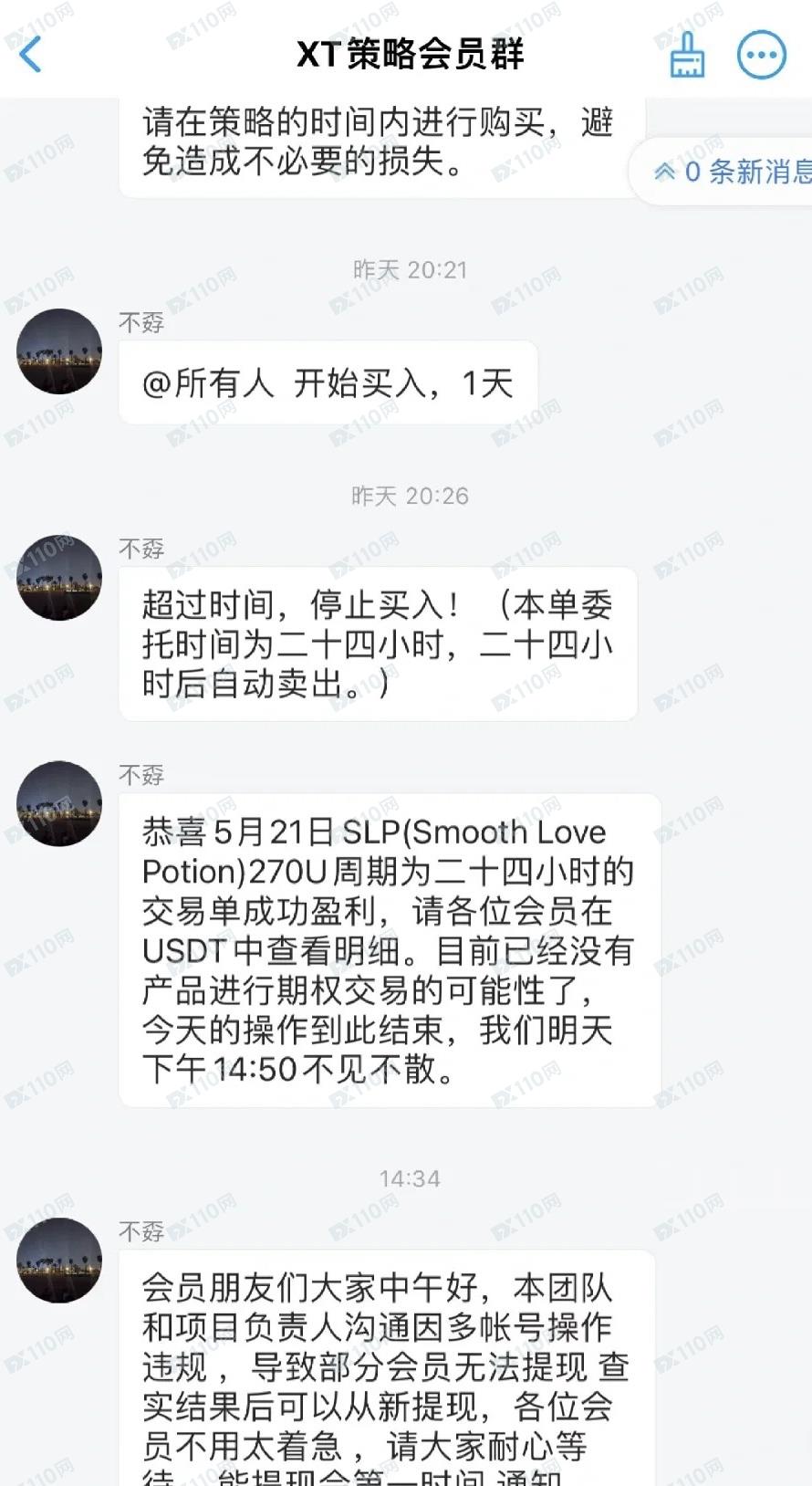The width and height of the screenshot is (812, 1486).
Task: View 不孬's profile from the 恭喜5月21日SLP message
Action: [59, 803]
